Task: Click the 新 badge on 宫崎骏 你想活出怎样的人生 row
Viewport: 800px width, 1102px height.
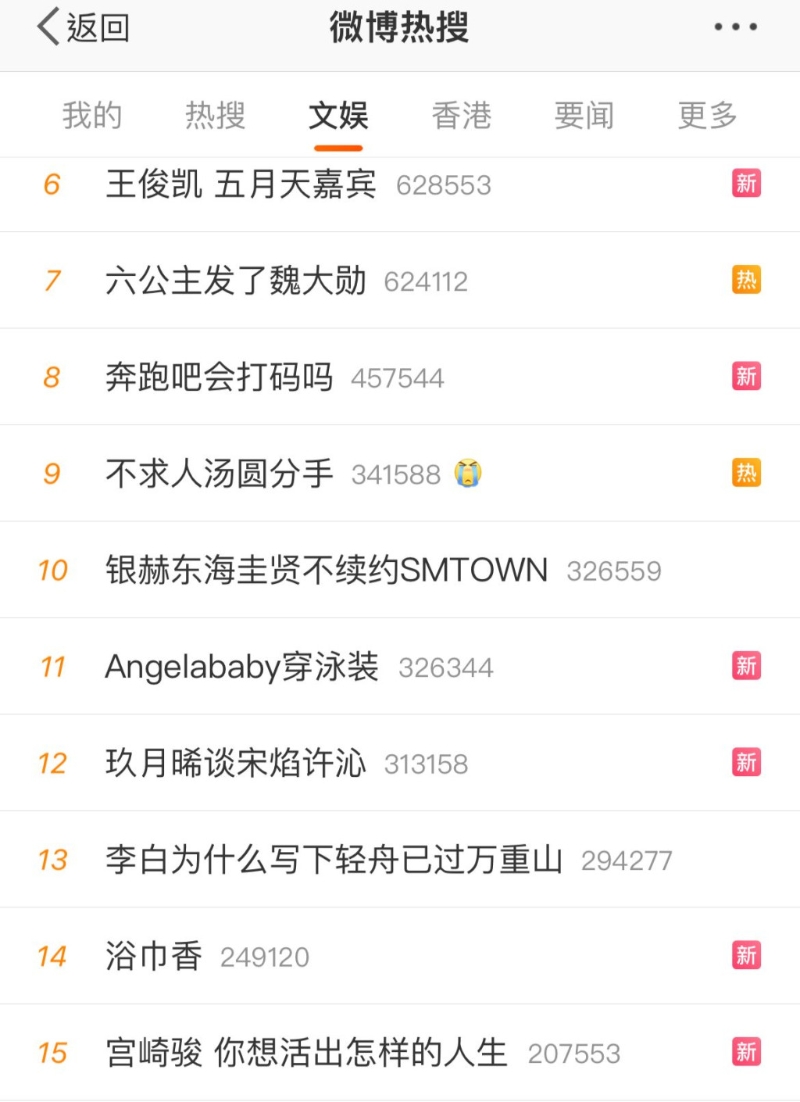Action: [x=746, y=1052]
